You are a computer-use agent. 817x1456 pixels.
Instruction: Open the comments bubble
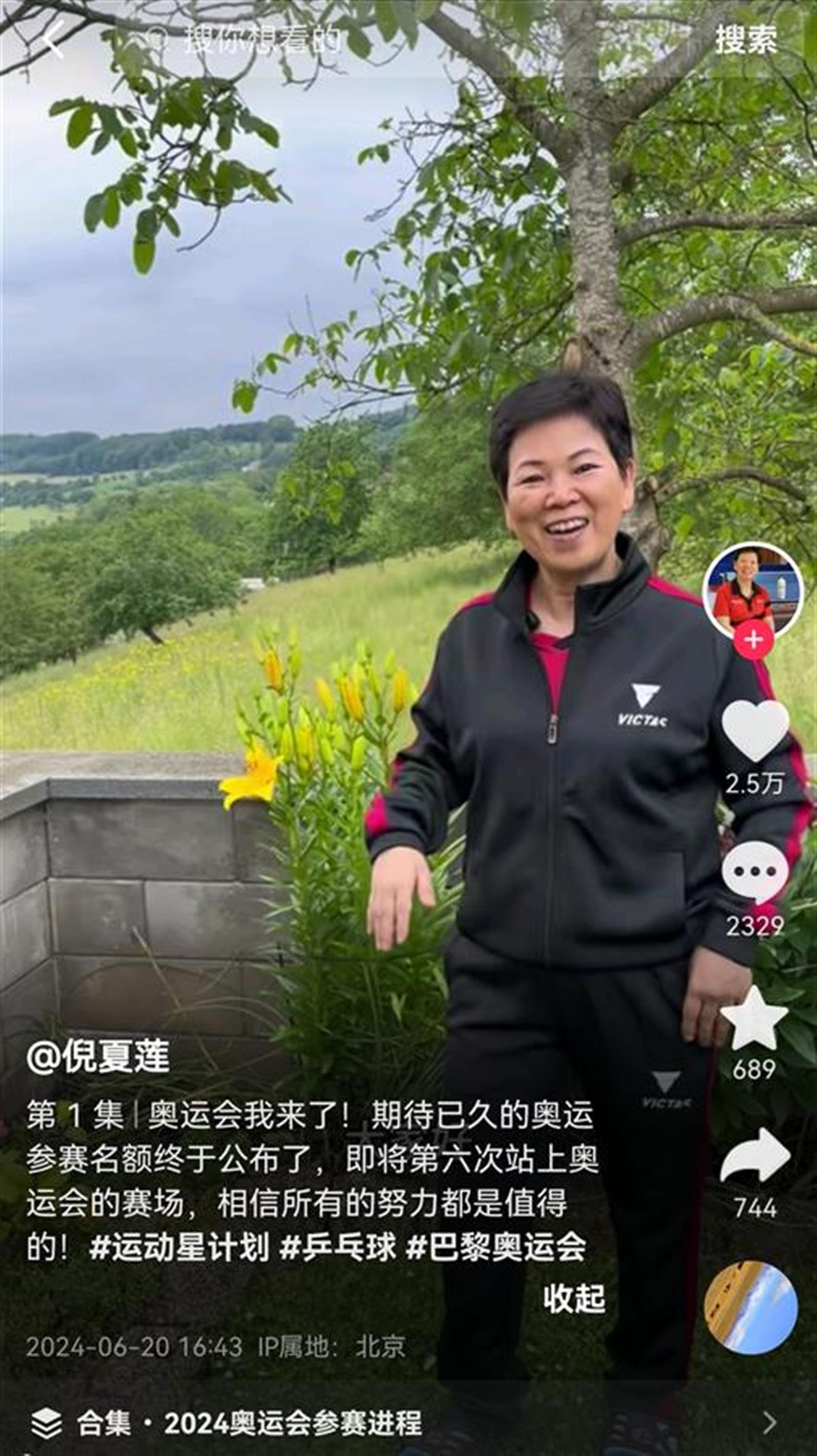pos(754,873)
